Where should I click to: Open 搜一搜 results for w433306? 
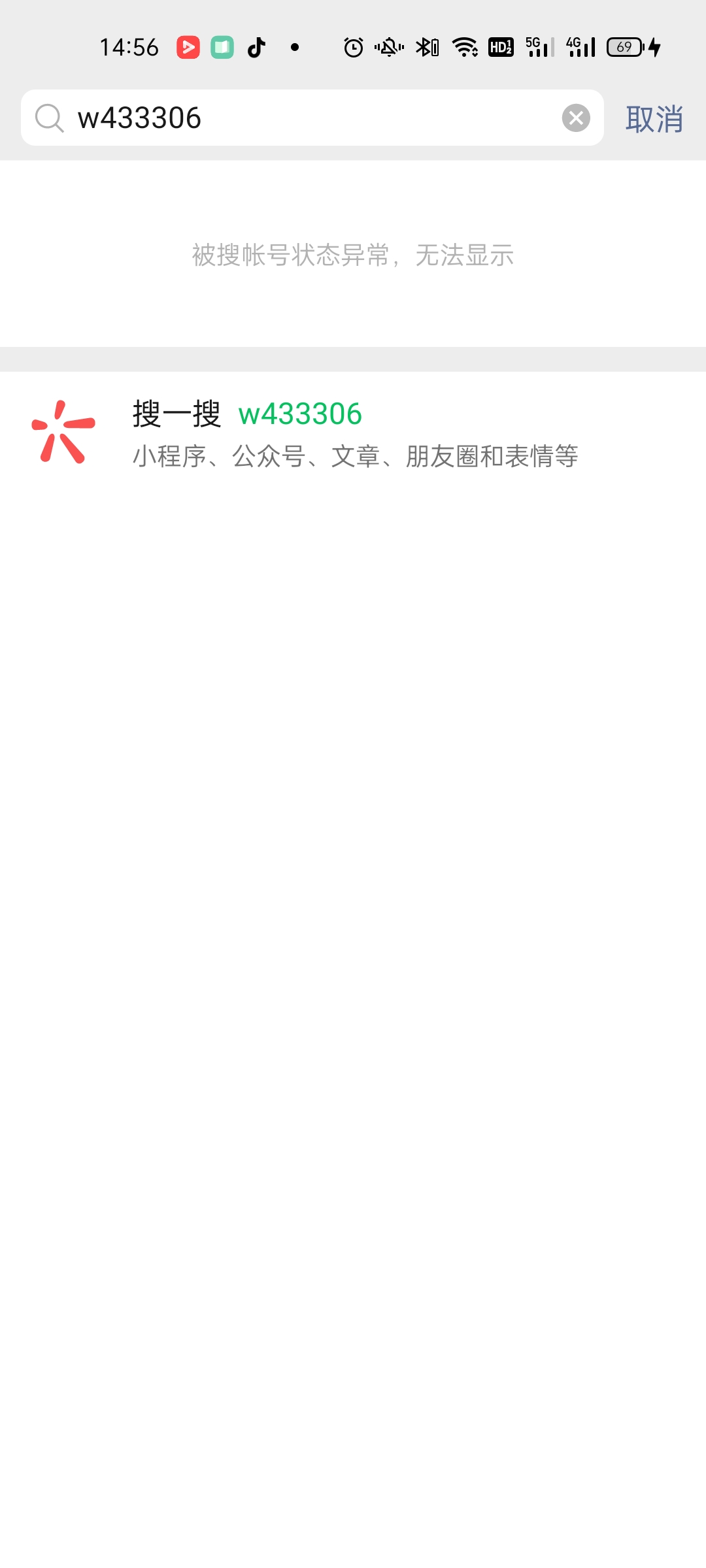tap(353, 433)
